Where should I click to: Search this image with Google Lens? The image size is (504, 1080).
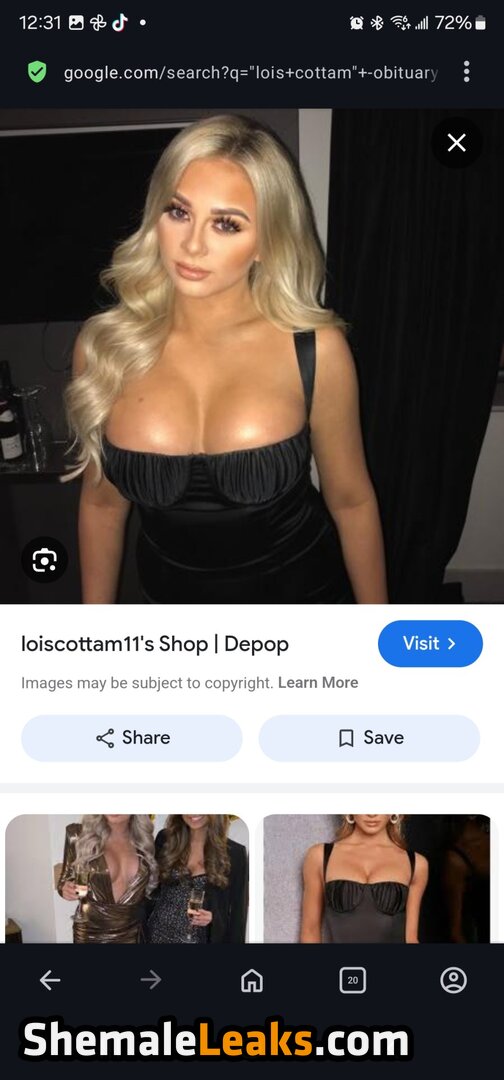44,560
